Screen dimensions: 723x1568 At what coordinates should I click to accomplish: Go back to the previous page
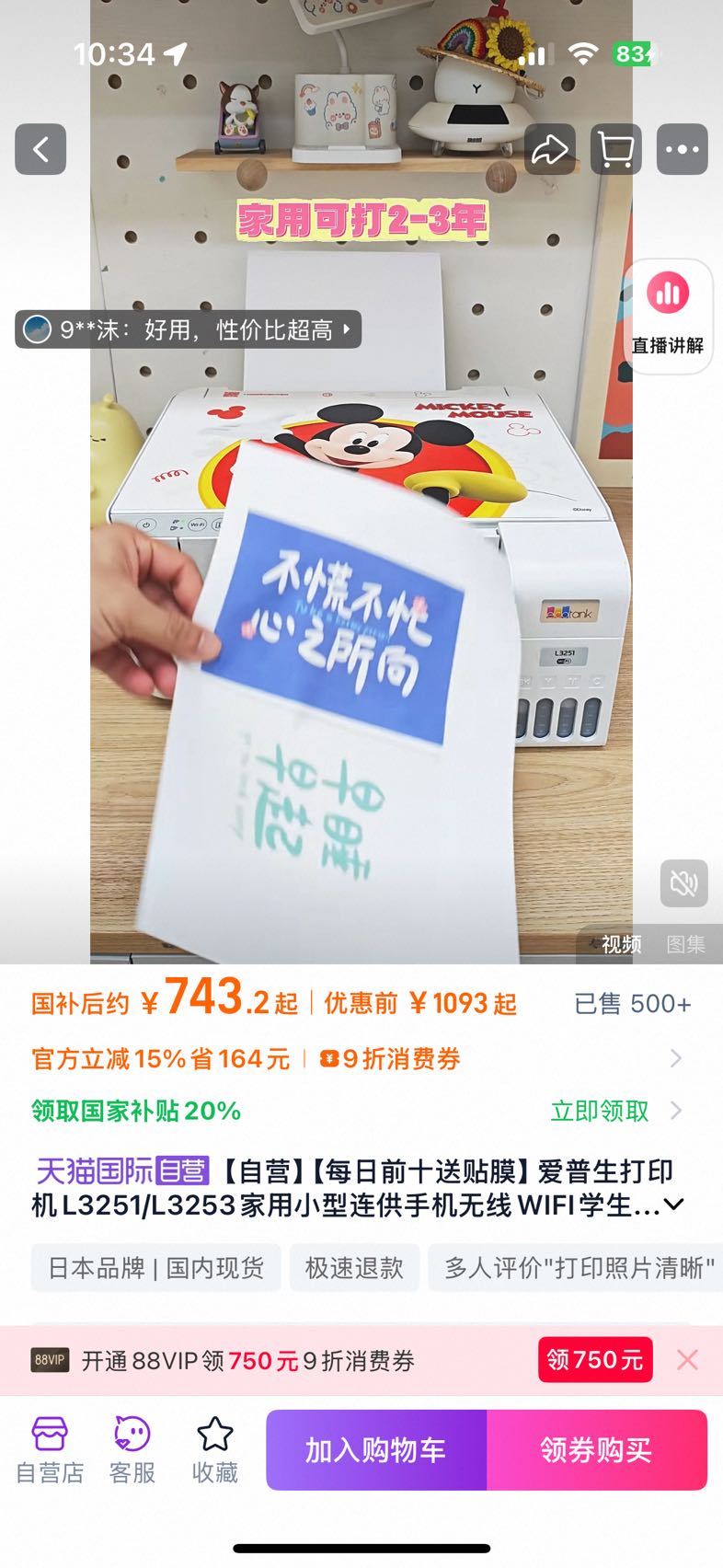point(40,149)
